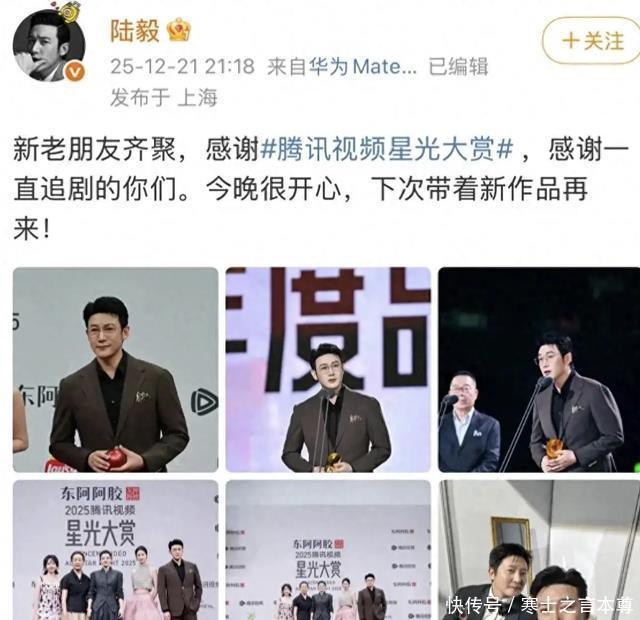This screenshot has height=620, width=640.
Task: Open 陆毅's profile avatar
Action: 49,42
